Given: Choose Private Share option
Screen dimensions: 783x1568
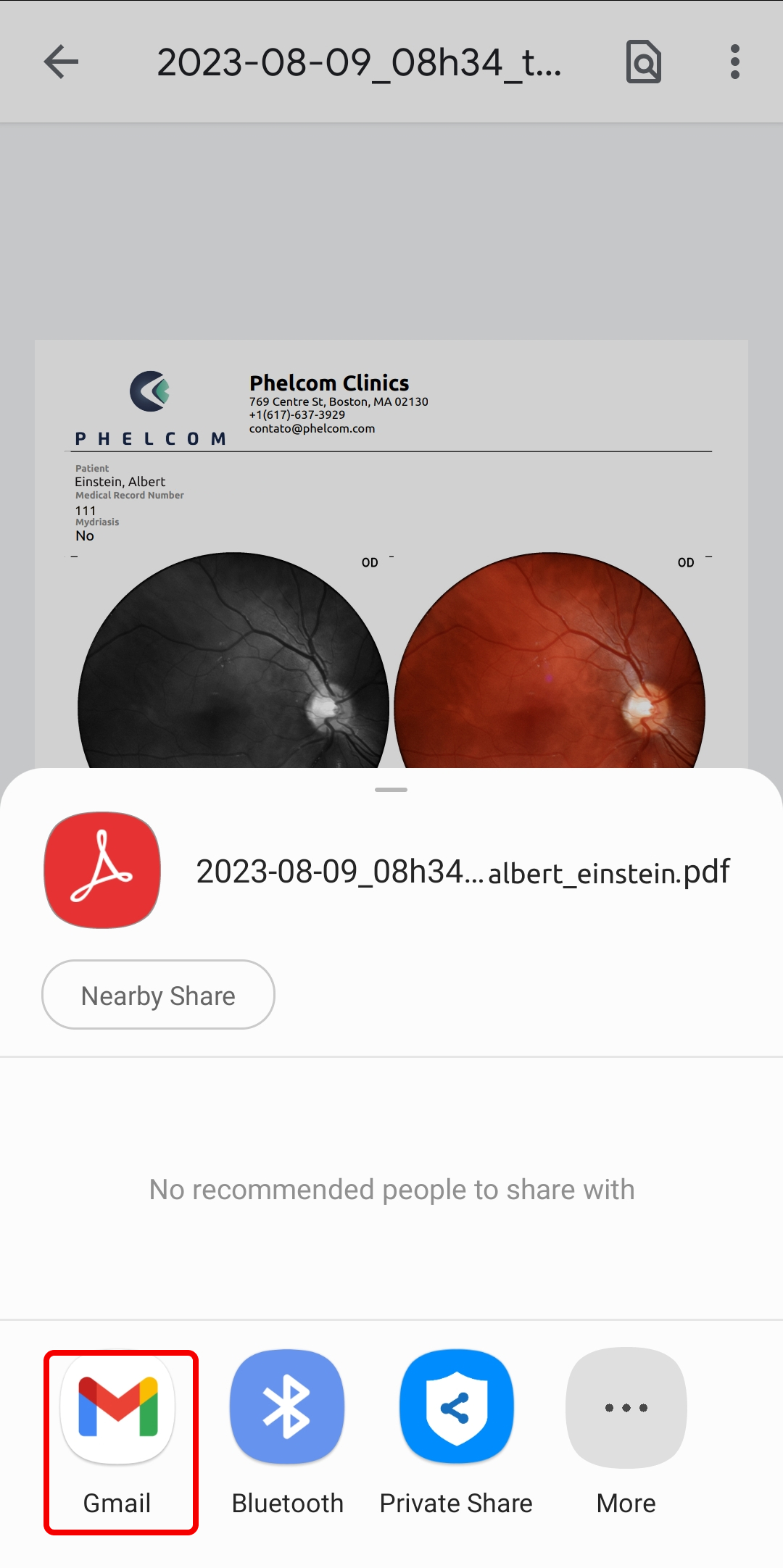Looking at the screenshot, I should pos(456,1435).
